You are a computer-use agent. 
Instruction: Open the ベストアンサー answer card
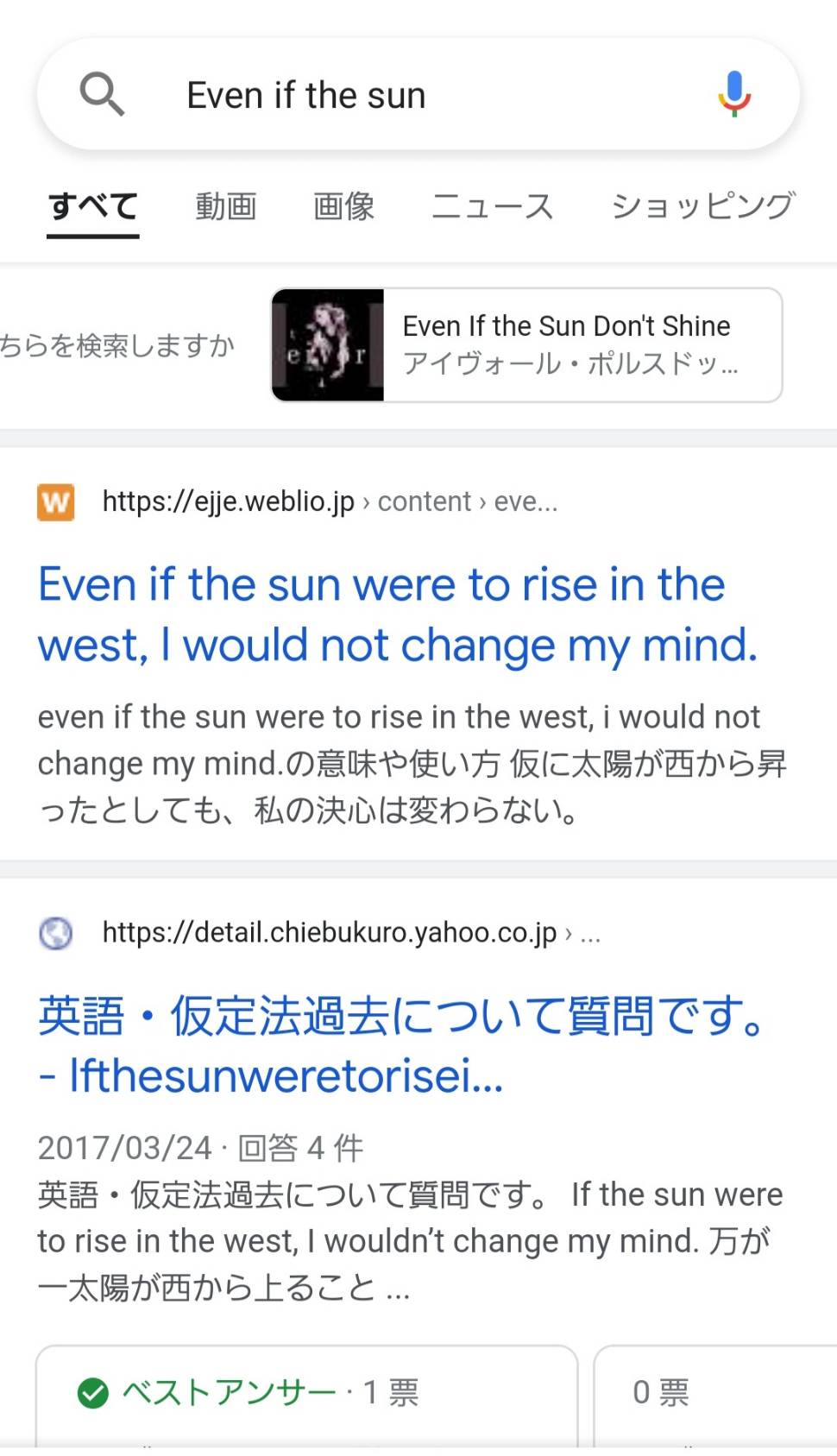306,1396
